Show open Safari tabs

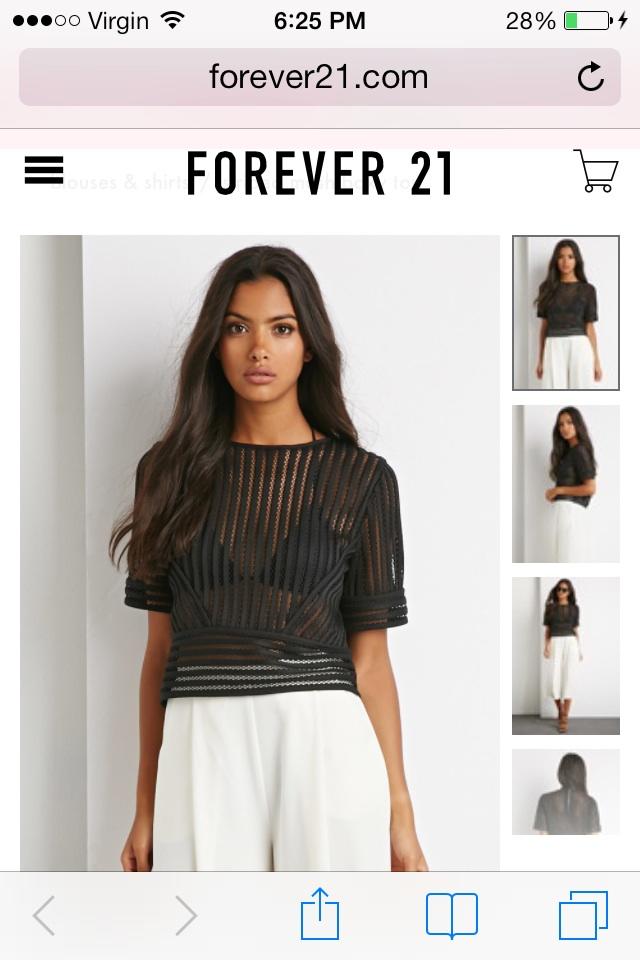583,914
